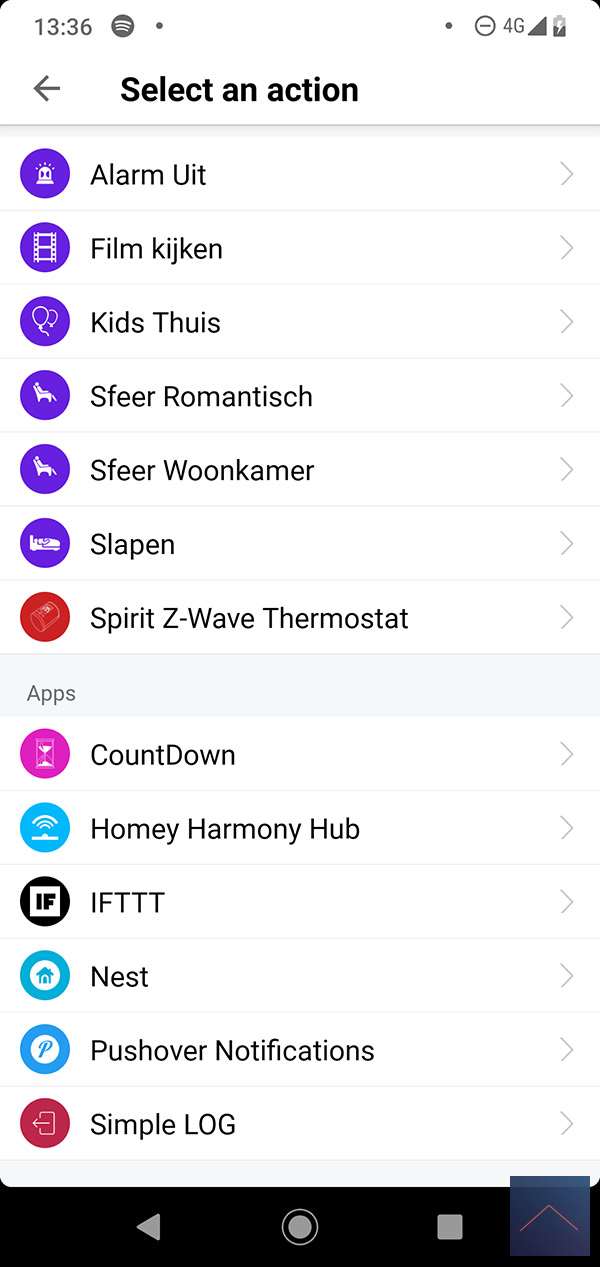Open Spirit Z-Wave Thermostat actions

[300, 618]
